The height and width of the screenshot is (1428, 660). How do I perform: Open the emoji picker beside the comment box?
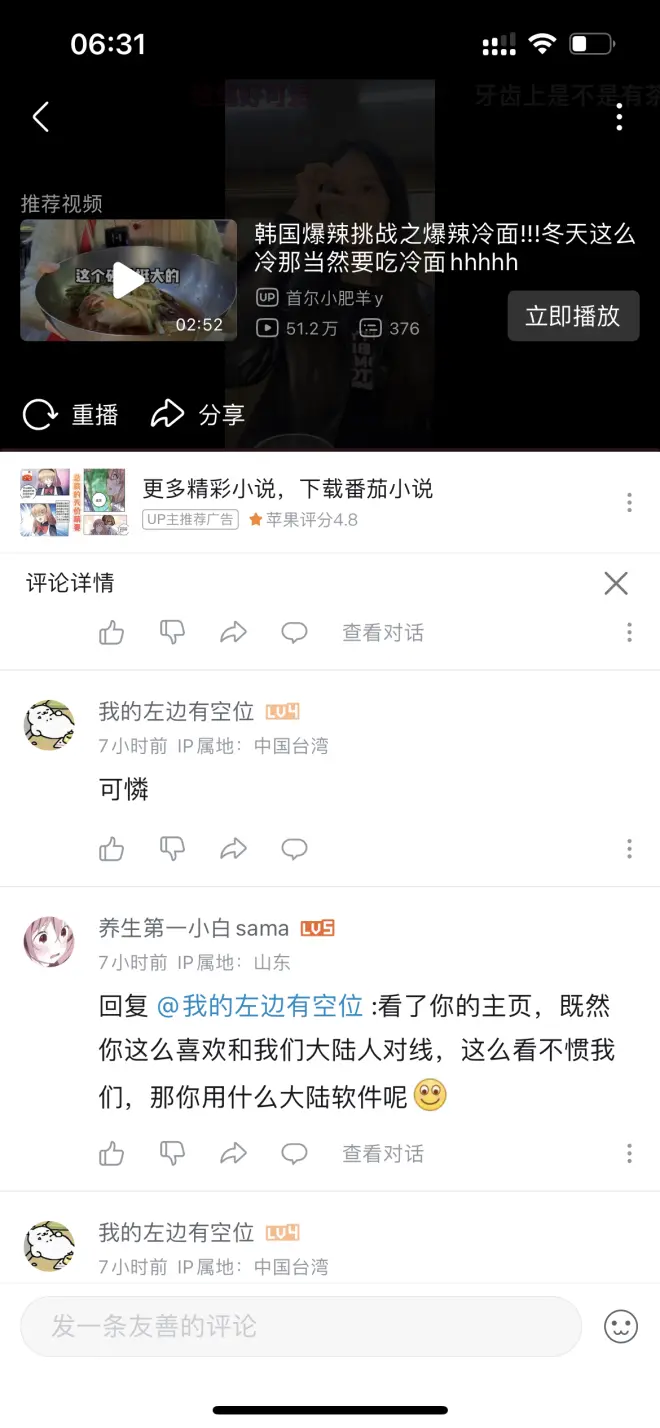point(621,1326)
